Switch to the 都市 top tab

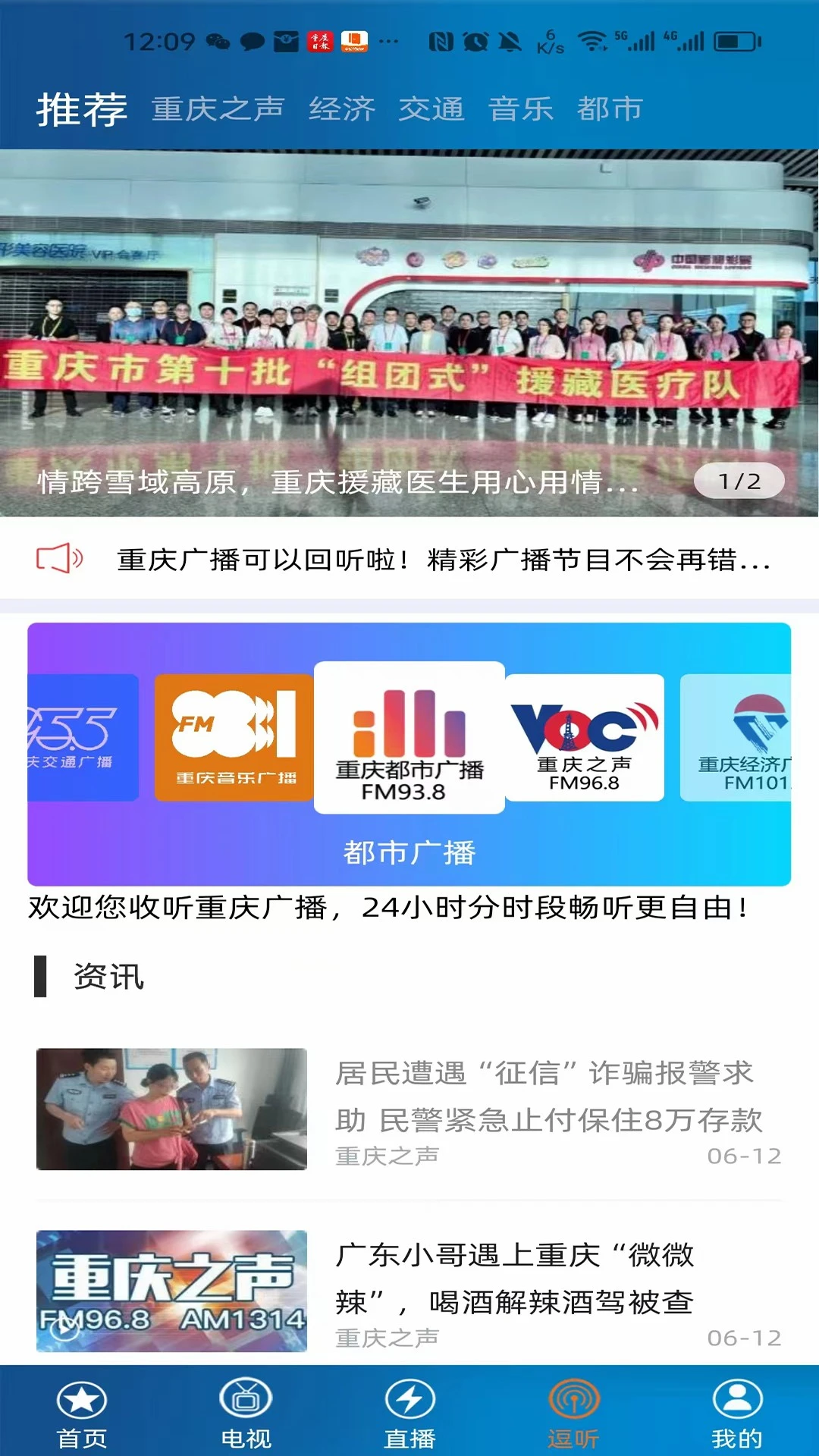pos(610,108)
